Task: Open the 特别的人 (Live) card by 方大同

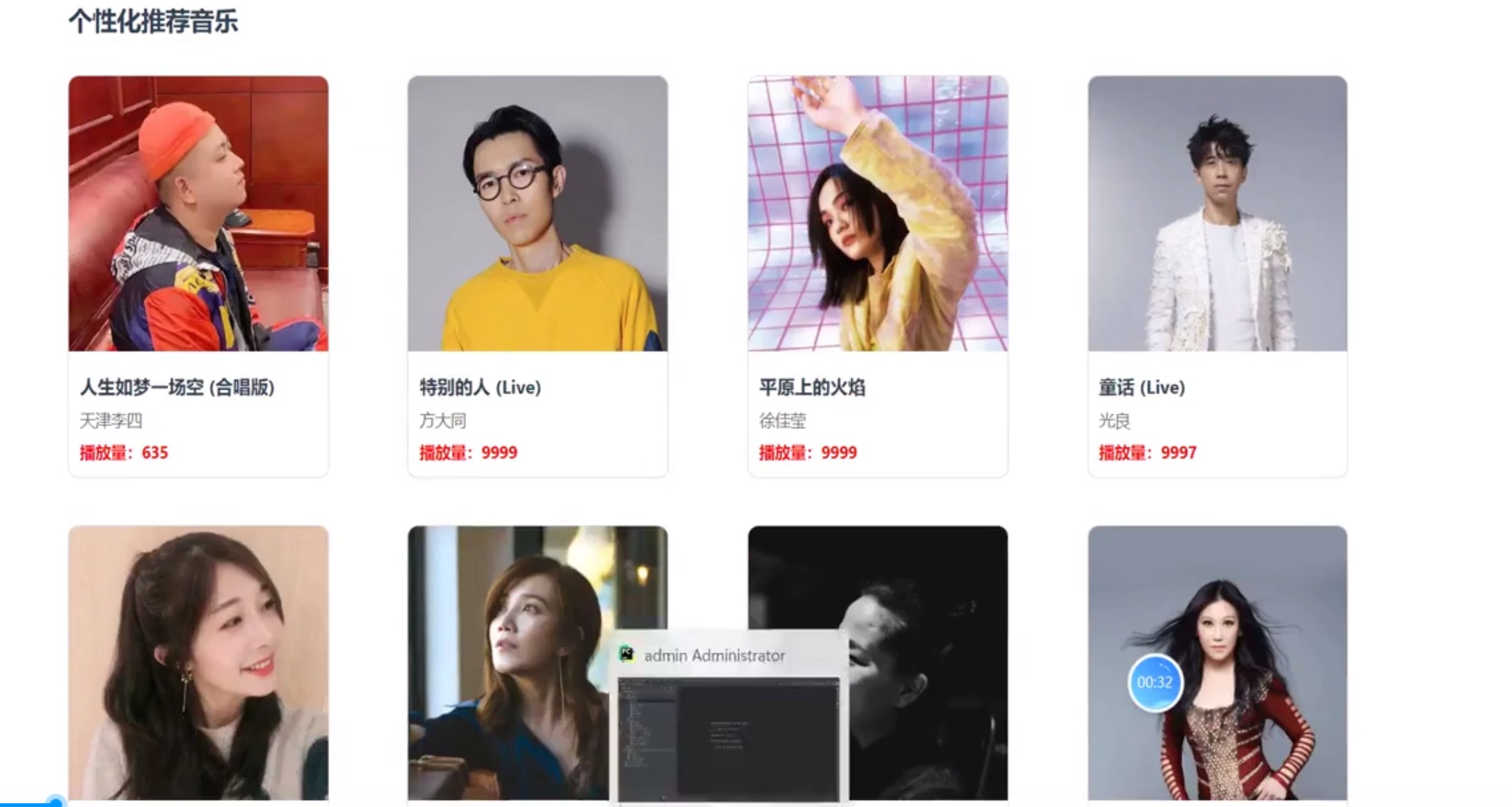Action: (537, 276)
